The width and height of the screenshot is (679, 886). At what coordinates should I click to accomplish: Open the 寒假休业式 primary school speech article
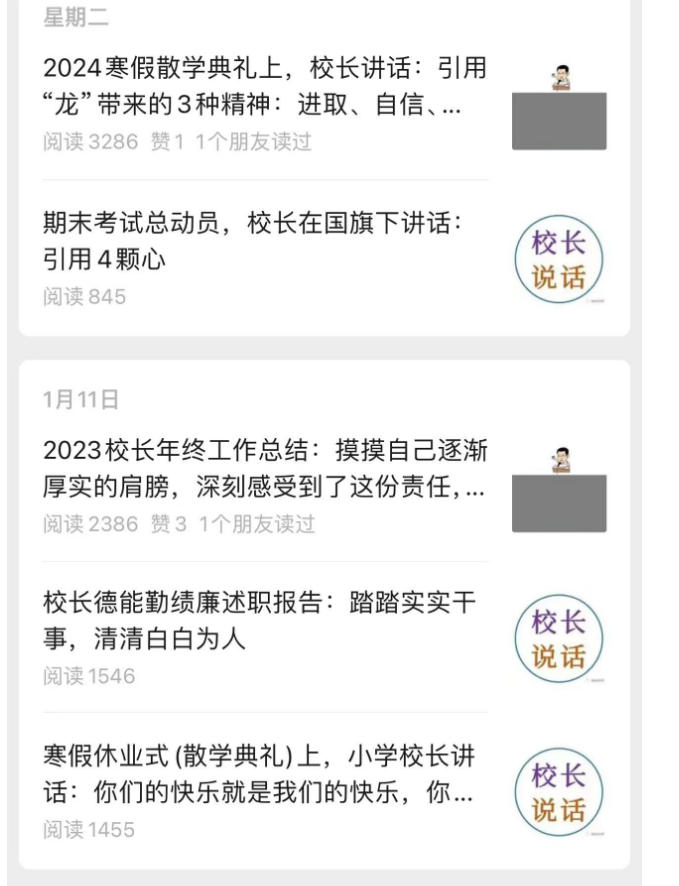coord(260,774)
